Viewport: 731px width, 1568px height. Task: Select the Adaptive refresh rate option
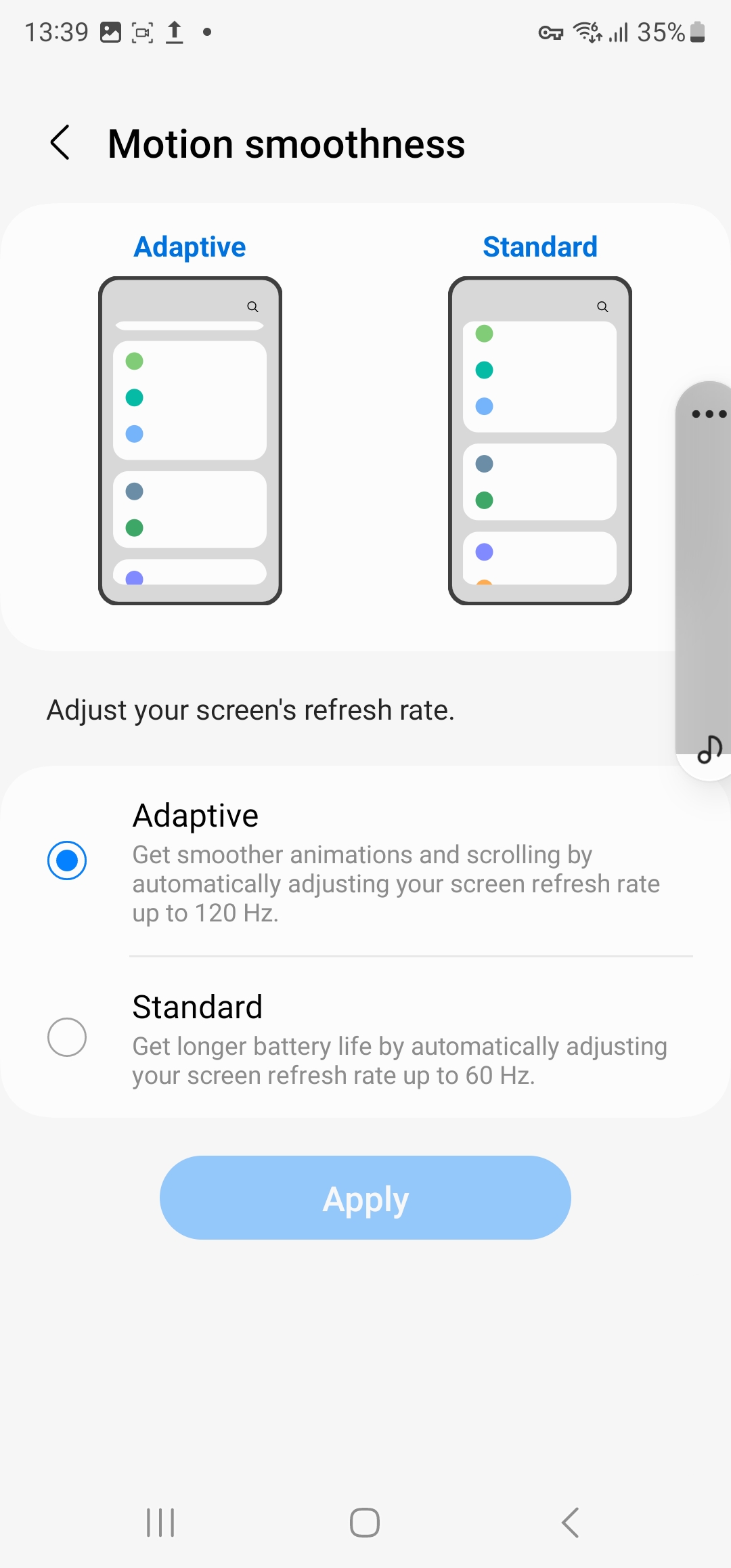[67, 861]
